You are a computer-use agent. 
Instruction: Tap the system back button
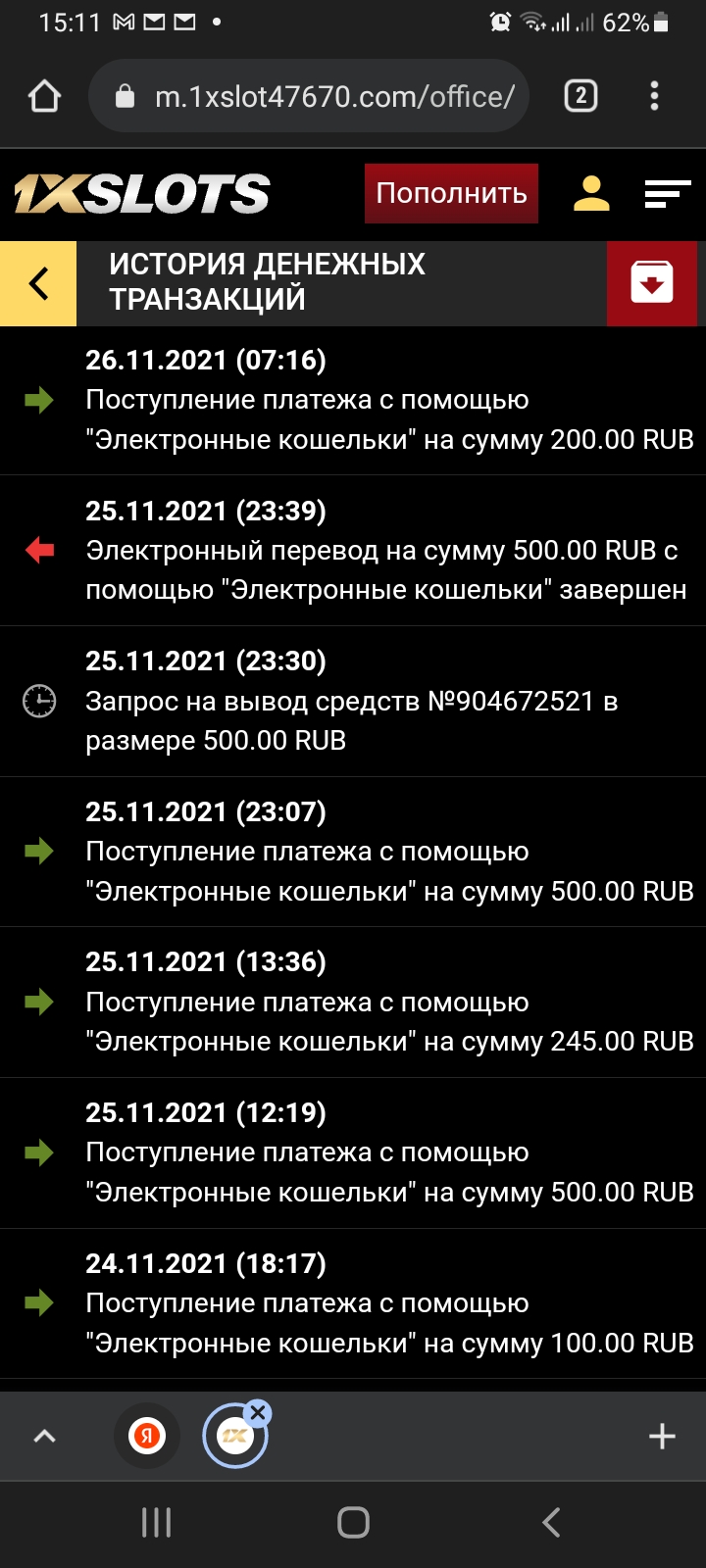tap(551, 1522)
